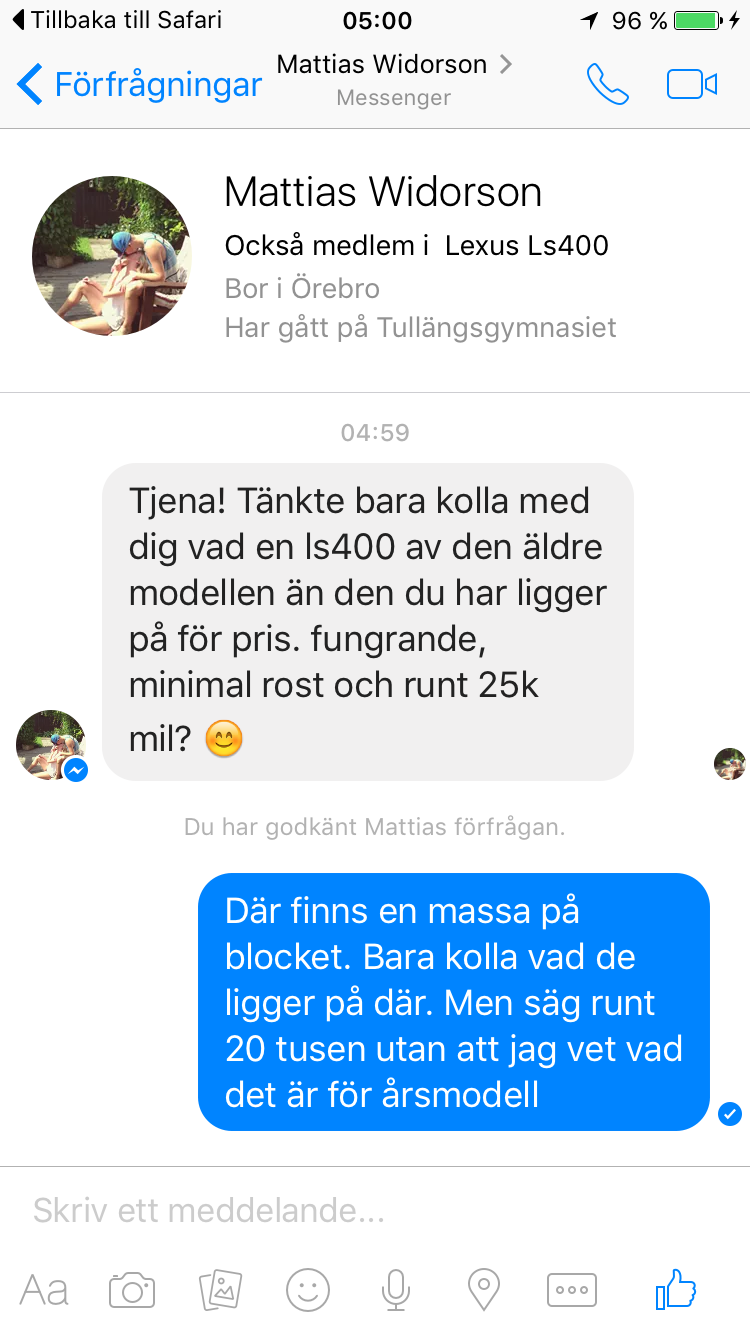
Task: View Mattias Widorson's large profile picture
Action: [111, 257]
